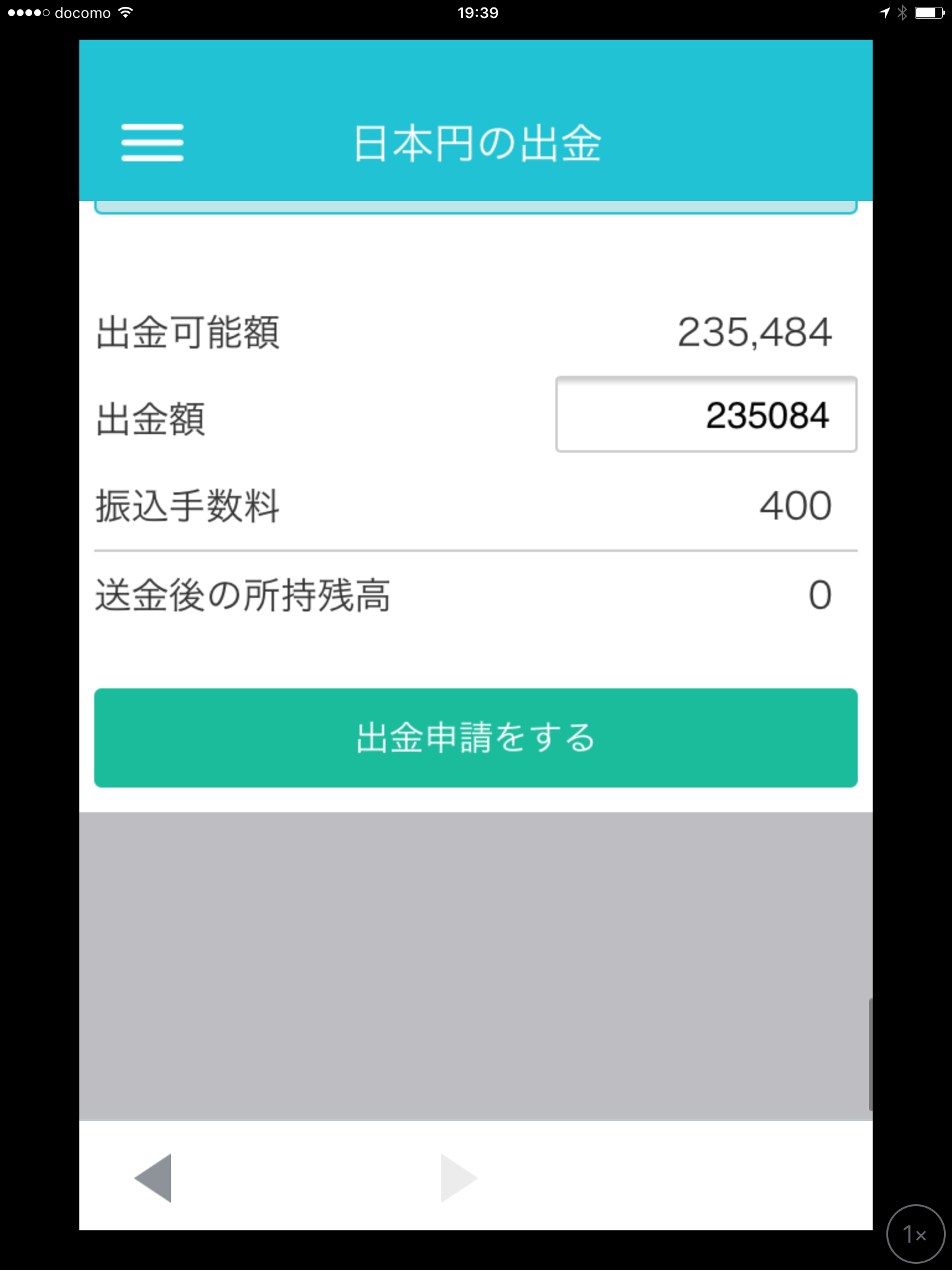Image resolution: width=952 pixels, height=1270 pixels.
Task: Toggle the 1× zoom scale button
Action: point(915,1233)
